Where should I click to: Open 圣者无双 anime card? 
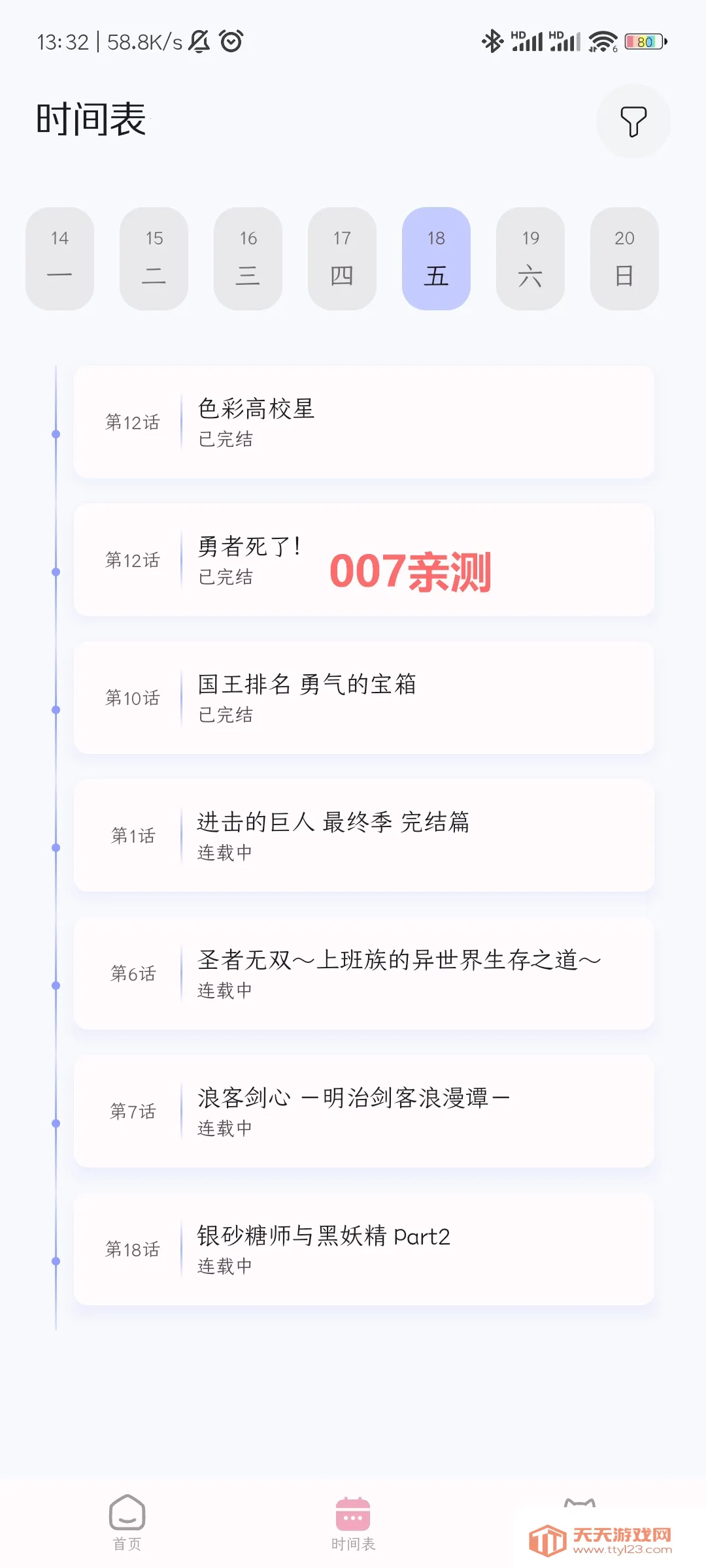pyautogui.click(x=363, y=973)
